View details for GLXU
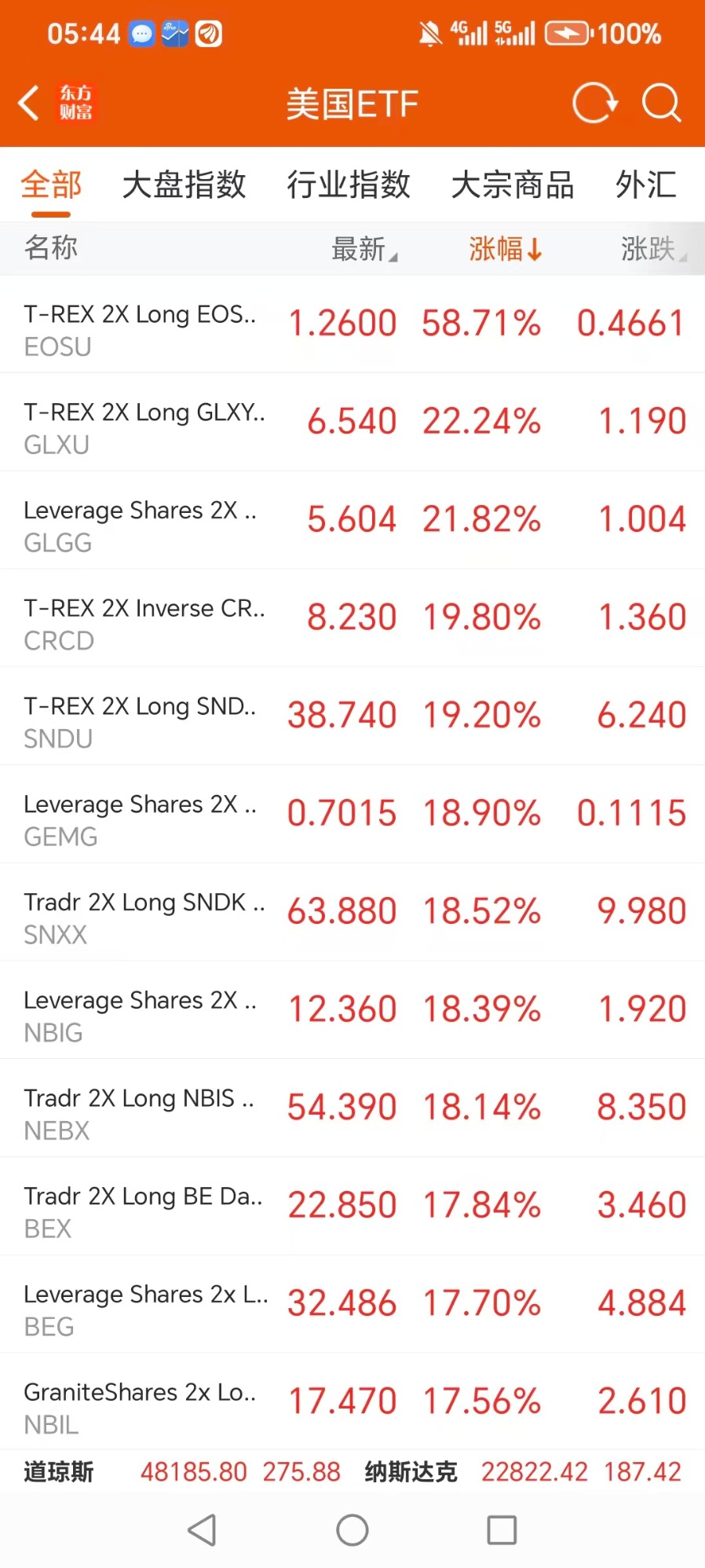Image resolution: width=705 pixels, height=1568 pixels. tap(352, 423)
